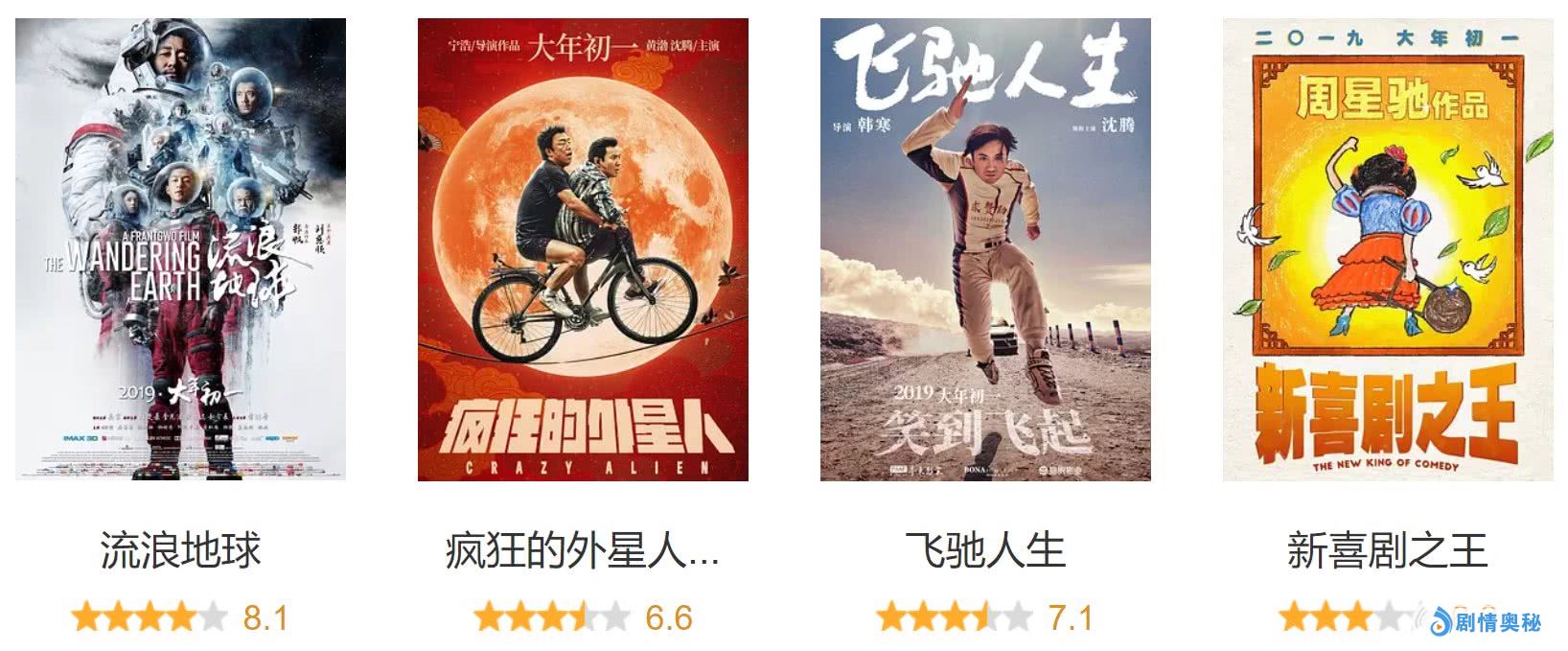Open the Crazy Alien poster tile
The width and height of the screenshot is (1568, 651).
[583, 249]
